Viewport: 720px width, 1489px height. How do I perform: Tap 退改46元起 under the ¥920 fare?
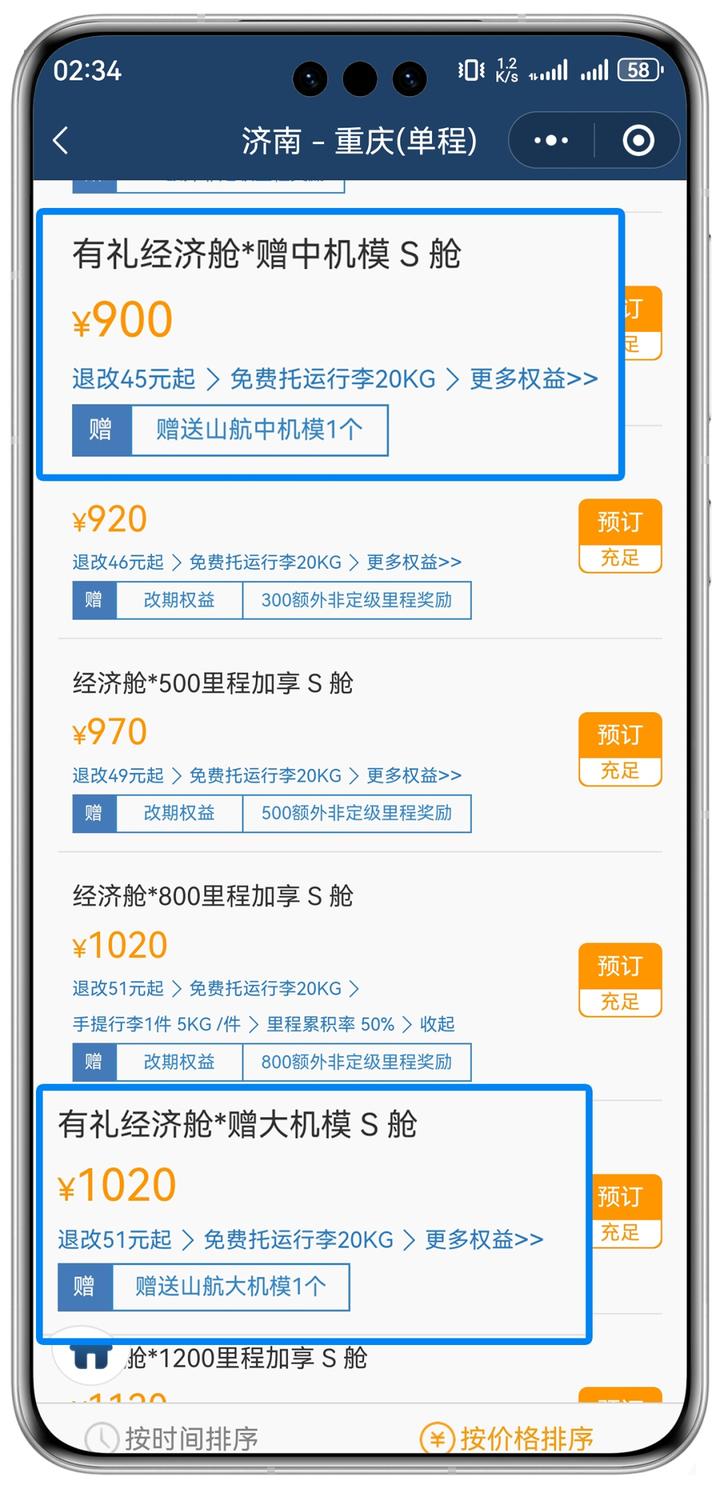(118, 562)
